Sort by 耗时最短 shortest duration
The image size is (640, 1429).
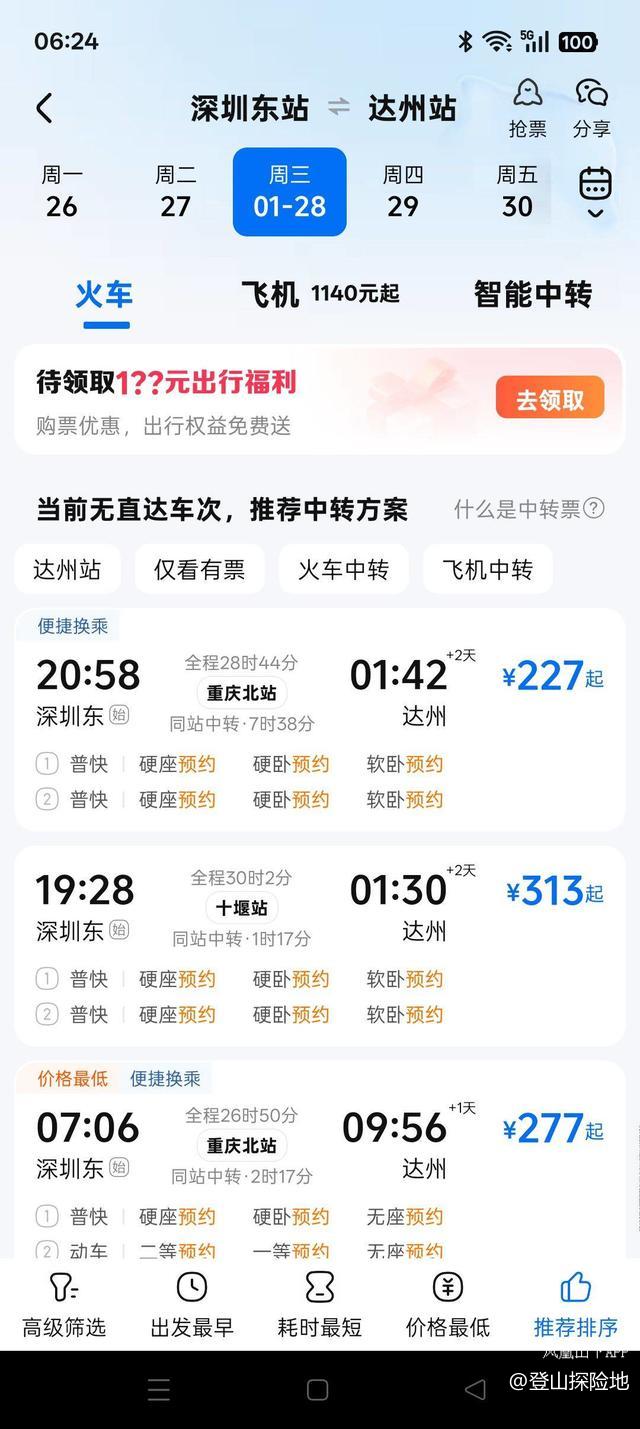(319, 1306)
